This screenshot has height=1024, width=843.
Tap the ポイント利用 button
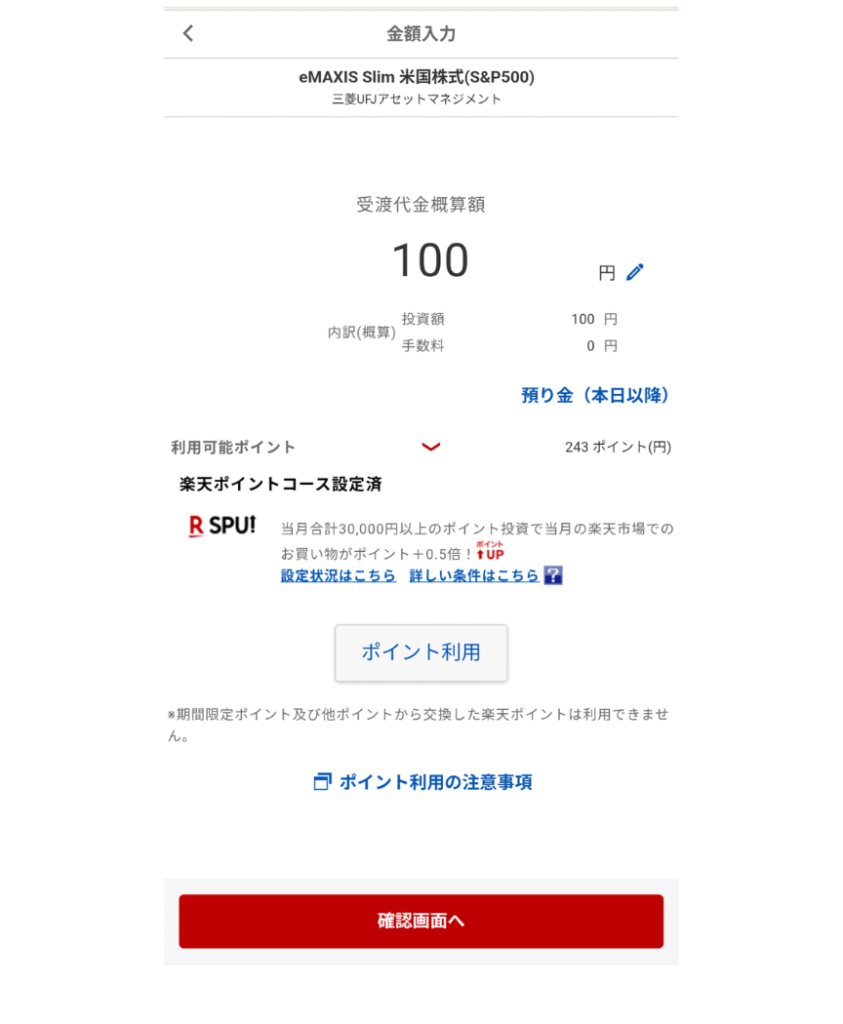tap(421, 653)
